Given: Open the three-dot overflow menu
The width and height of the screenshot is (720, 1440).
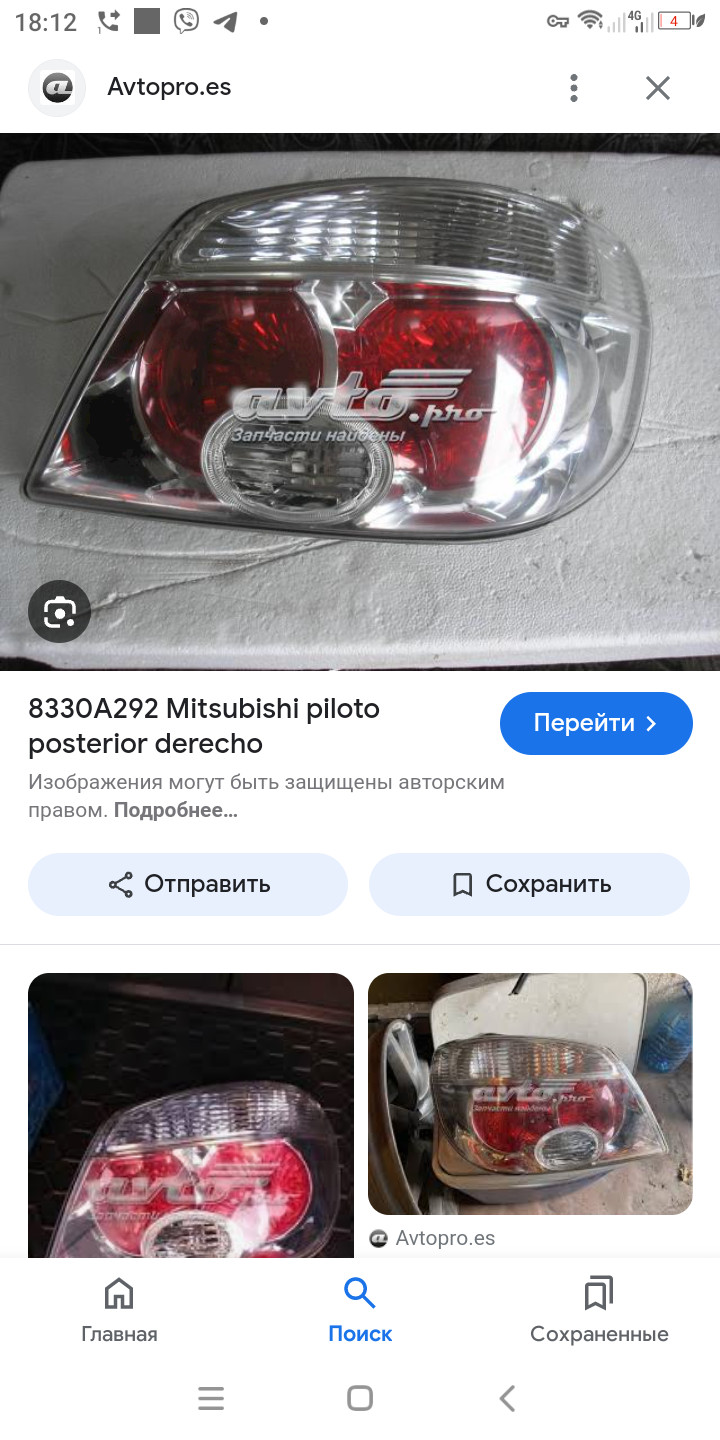Looking at the screenshot, I should [x=574, y=88].
